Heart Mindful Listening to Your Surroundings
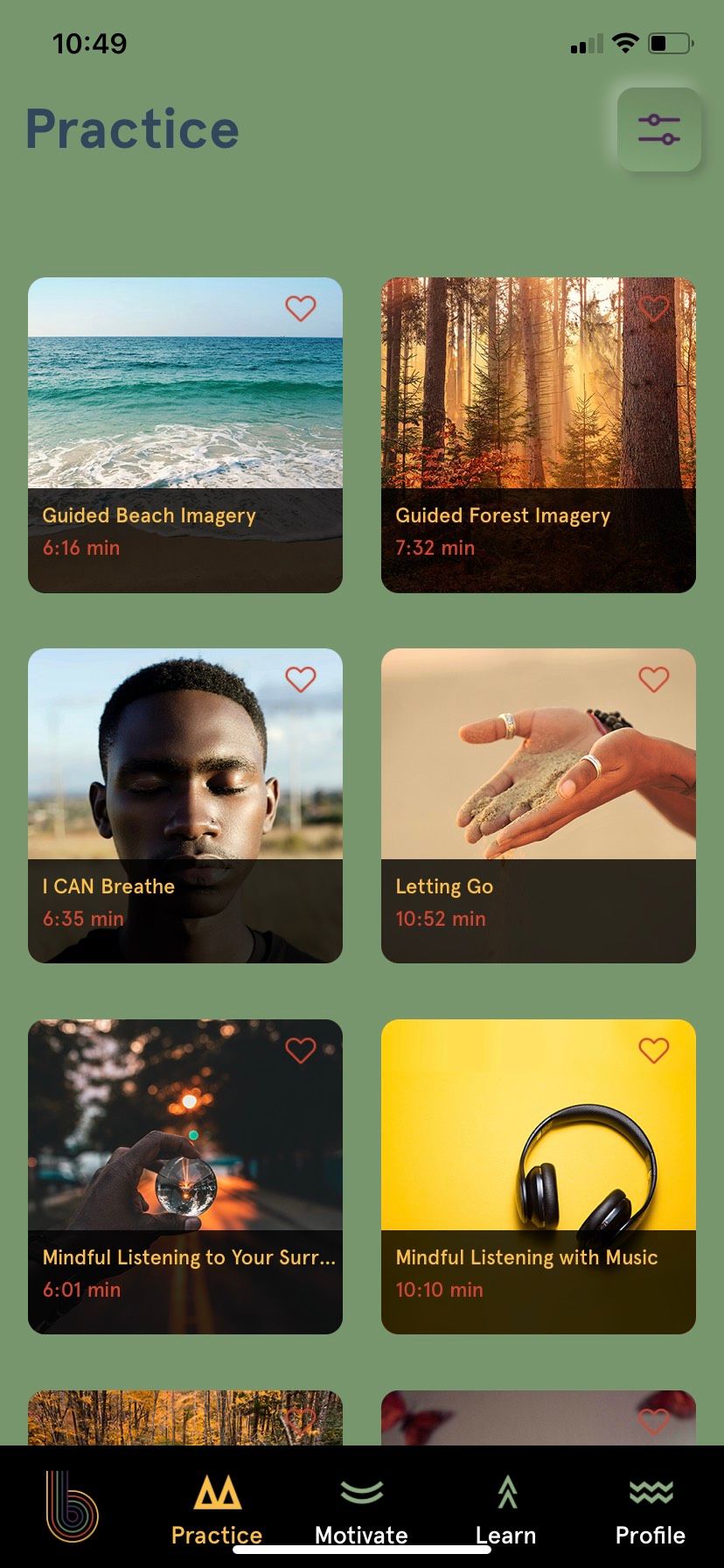 [301, 1050]
